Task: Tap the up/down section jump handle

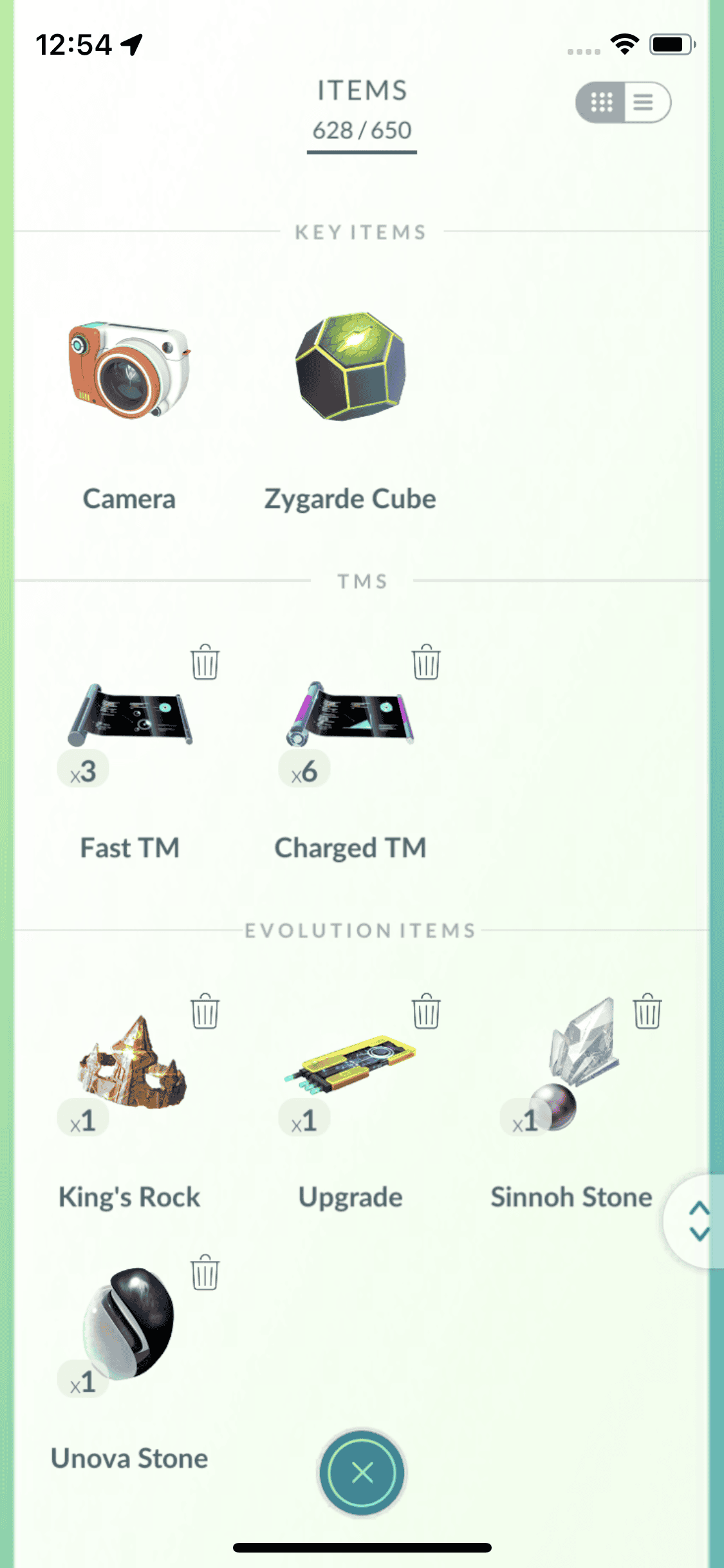Action: click(x=699, y=1221)
